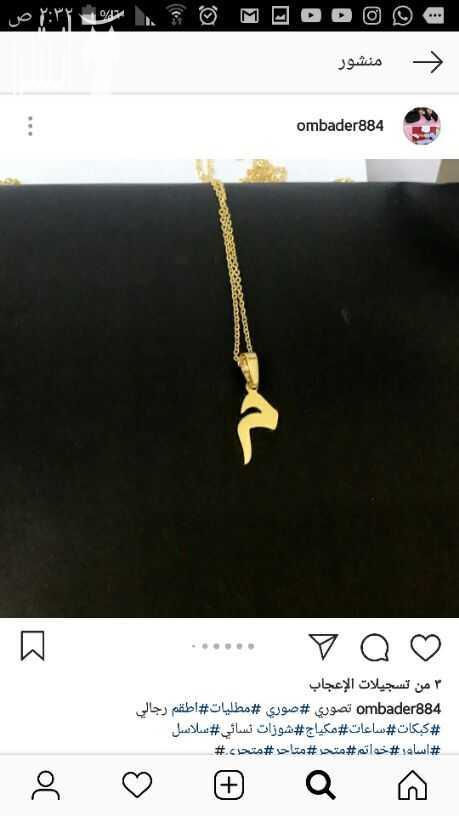This screenshot has height=816, width=459.
Task: Open the post options menu
Action: (30, 126)
